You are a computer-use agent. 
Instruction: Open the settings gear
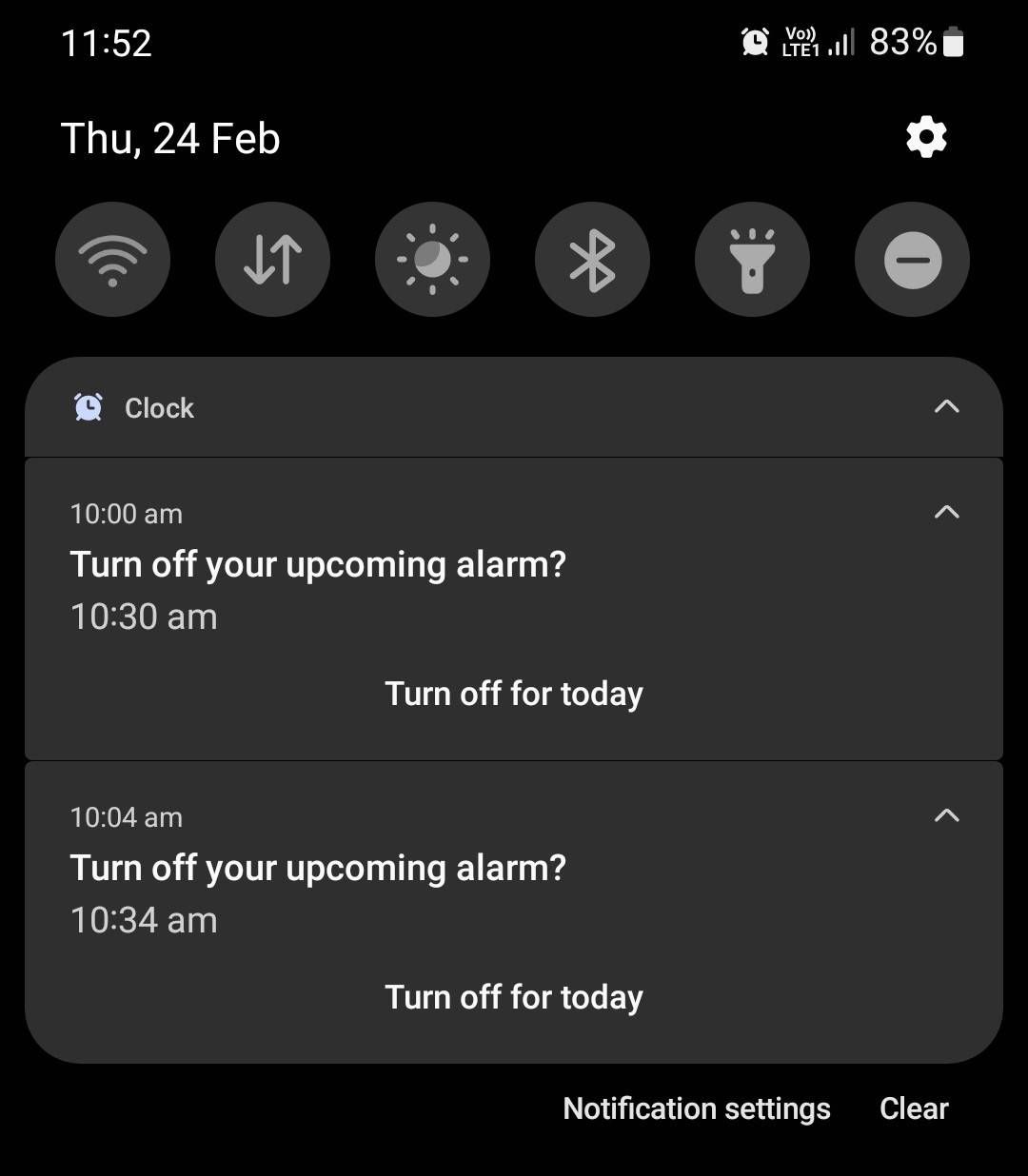(925, 136)
